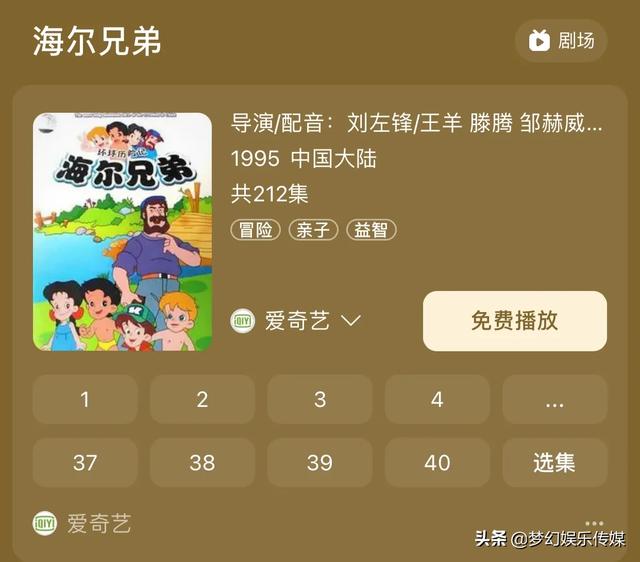Screen dimensions: 640x562
Task: Select episode 3
Action: pos(320,400)
